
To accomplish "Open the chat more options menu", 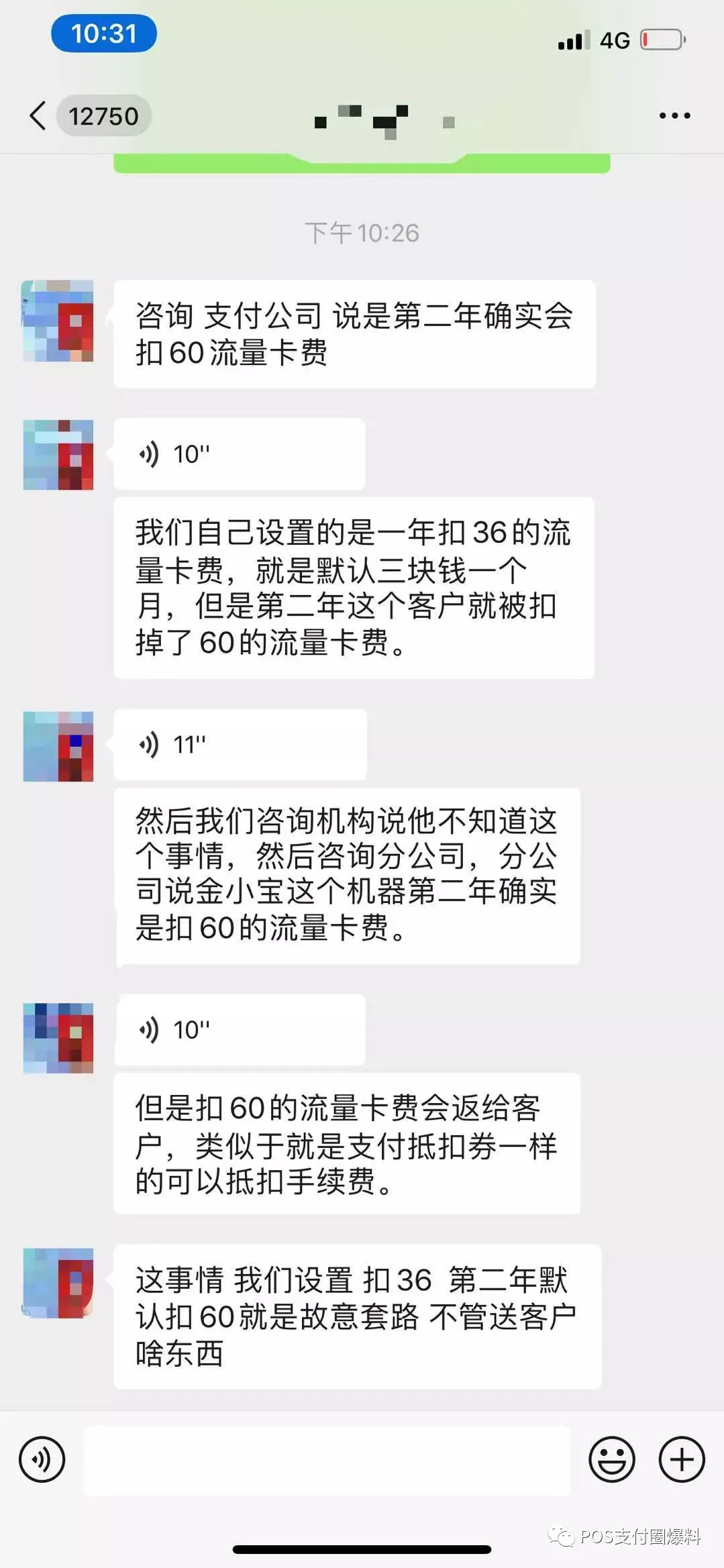I will coord(674,115).
